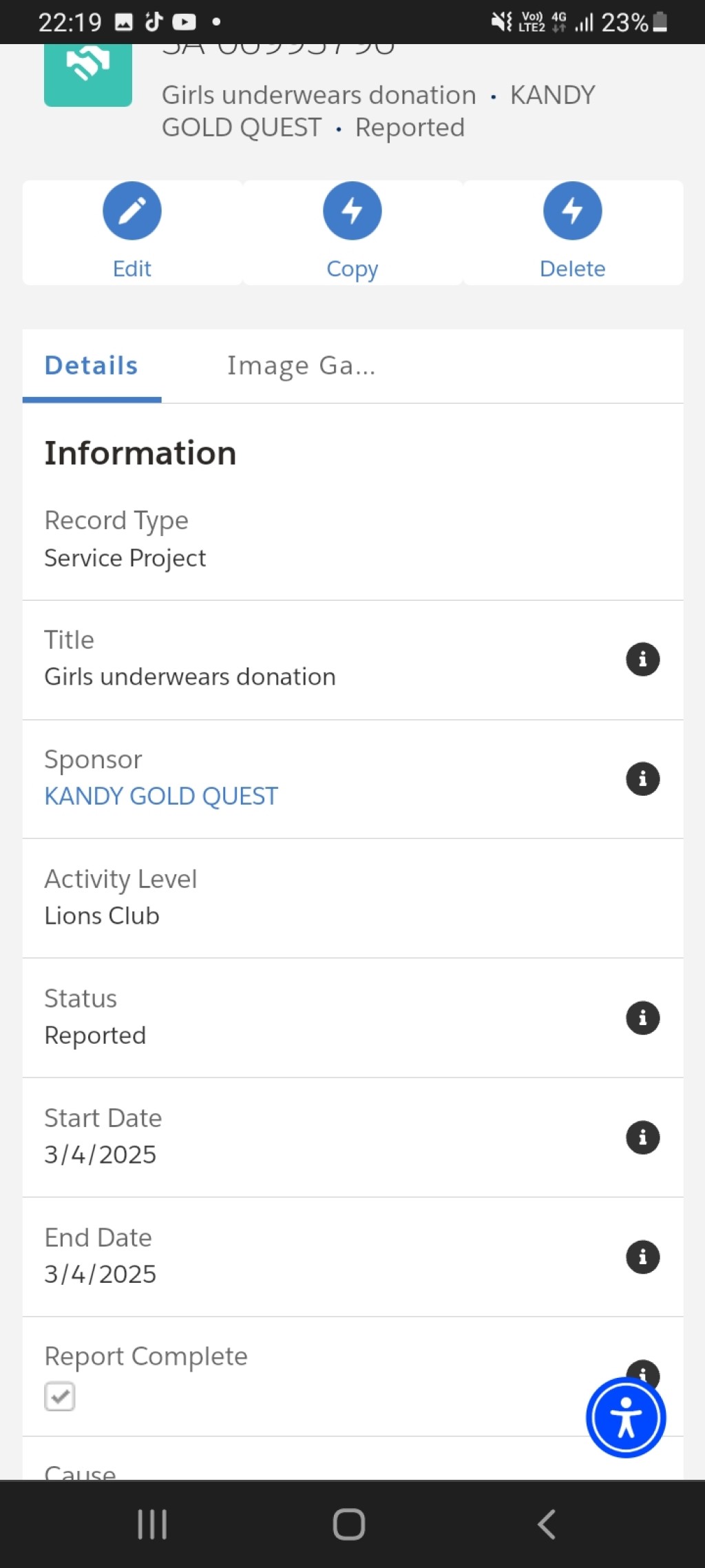Copy this service activity record

pos(352,232)
